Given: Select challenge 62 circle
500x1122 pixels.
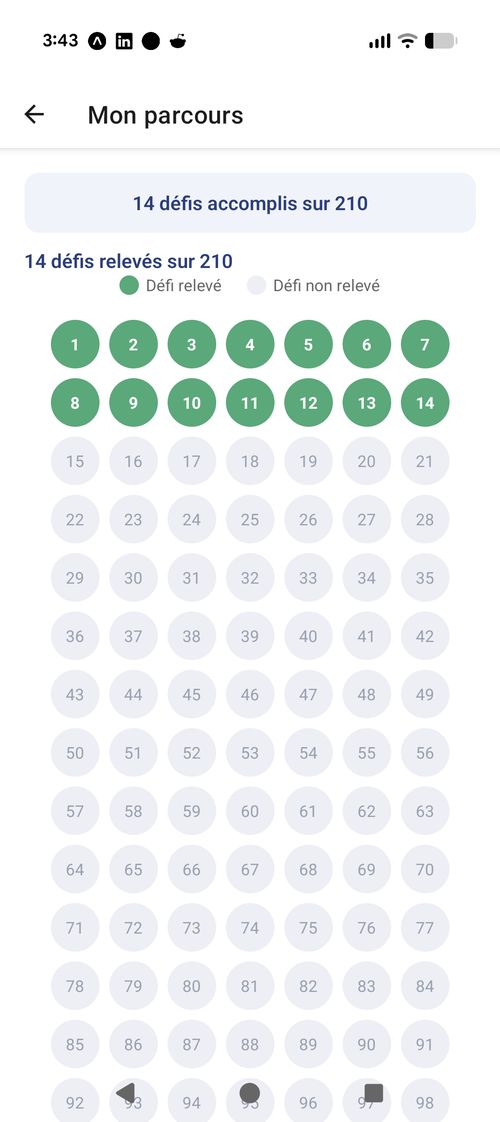Looking at the screenshot, I should click(x=366, y=811).
